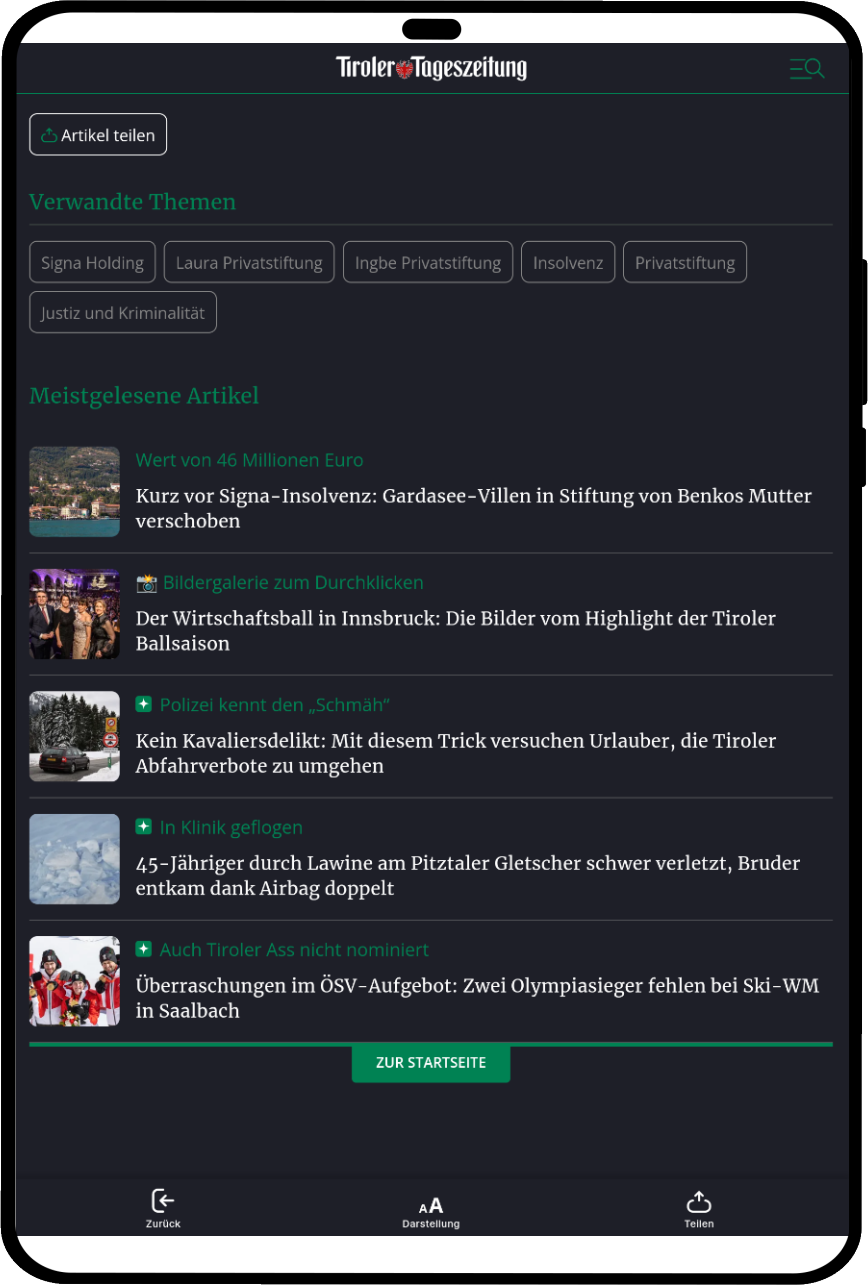Viewport: 868px width, 1285px height.
Task: Select the Laura Privatstiftung topic chip
Action: [x=248, y=262]
